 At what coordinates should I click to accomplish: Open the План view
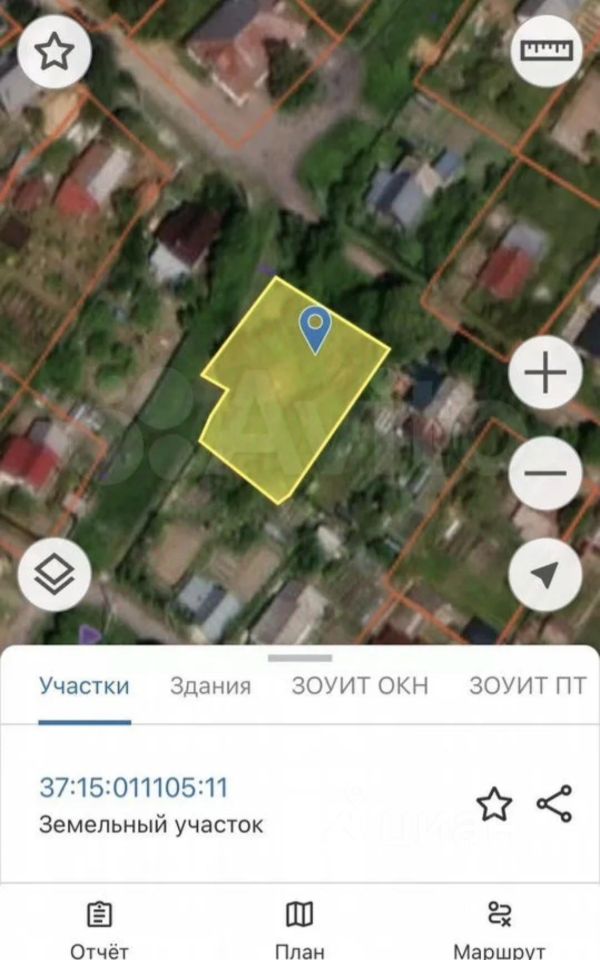299,928
